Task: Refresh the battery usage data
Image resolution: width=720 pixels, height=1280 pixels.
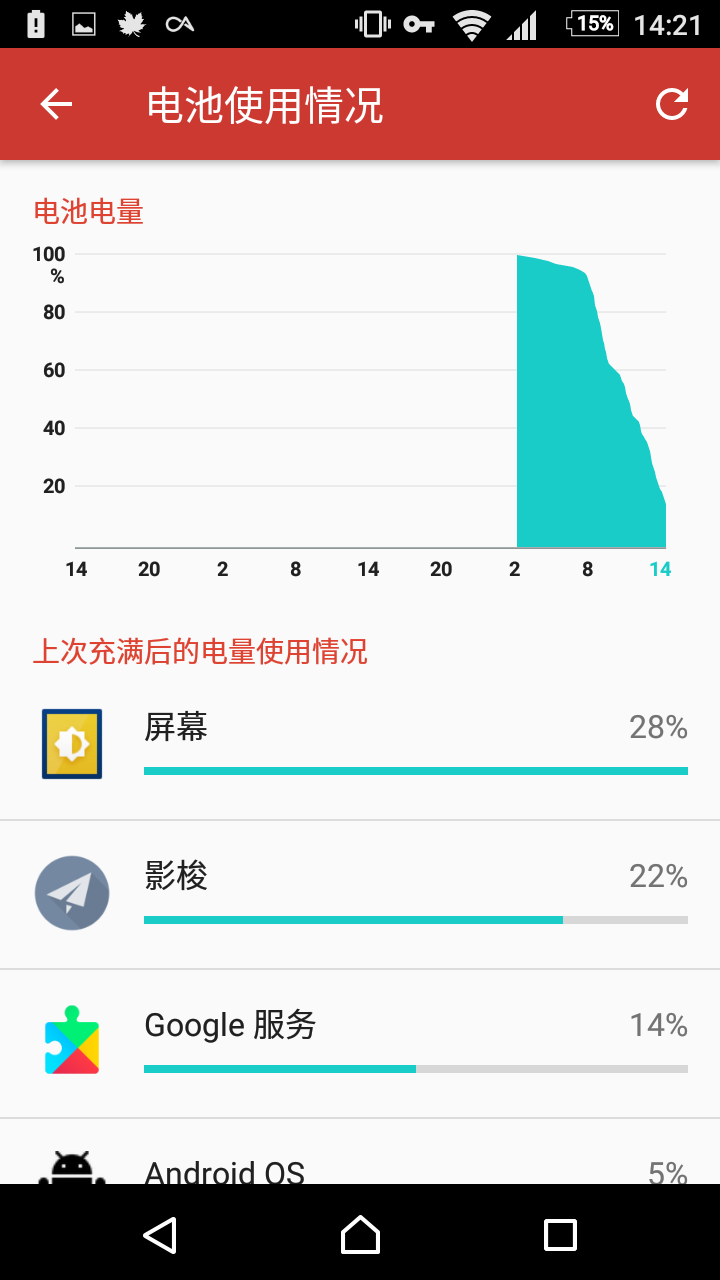Action: 672,104
